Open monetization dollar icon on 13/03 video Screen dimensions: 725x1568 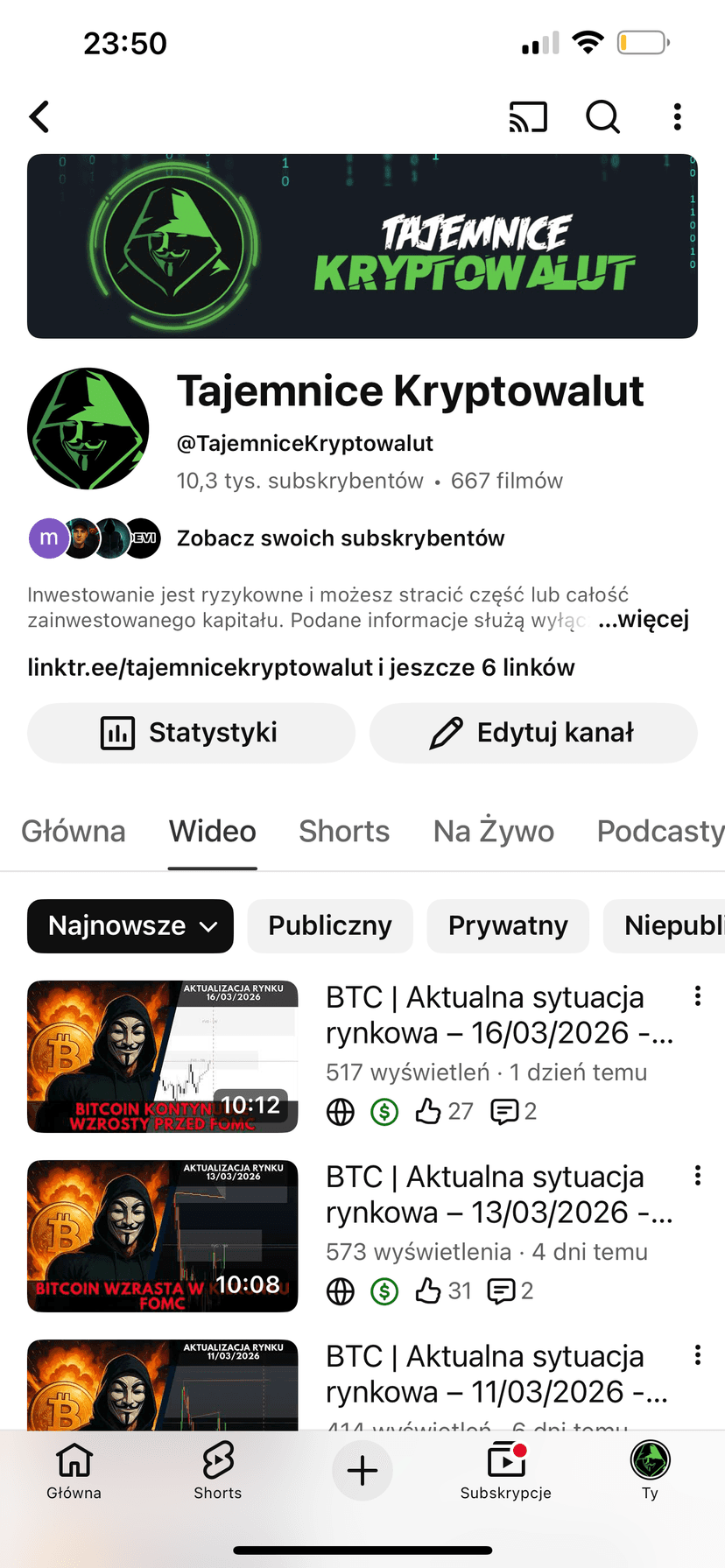[x=384, y=1290]
